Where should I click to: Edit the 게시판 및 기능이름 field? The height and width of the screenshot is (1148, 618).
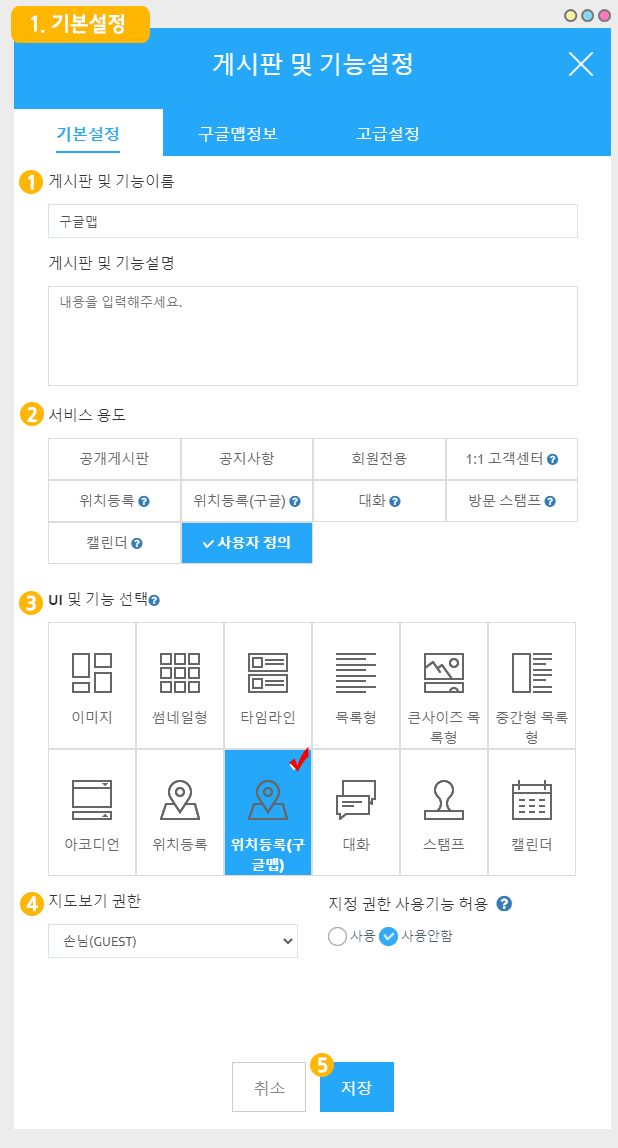tap(312, 221)
